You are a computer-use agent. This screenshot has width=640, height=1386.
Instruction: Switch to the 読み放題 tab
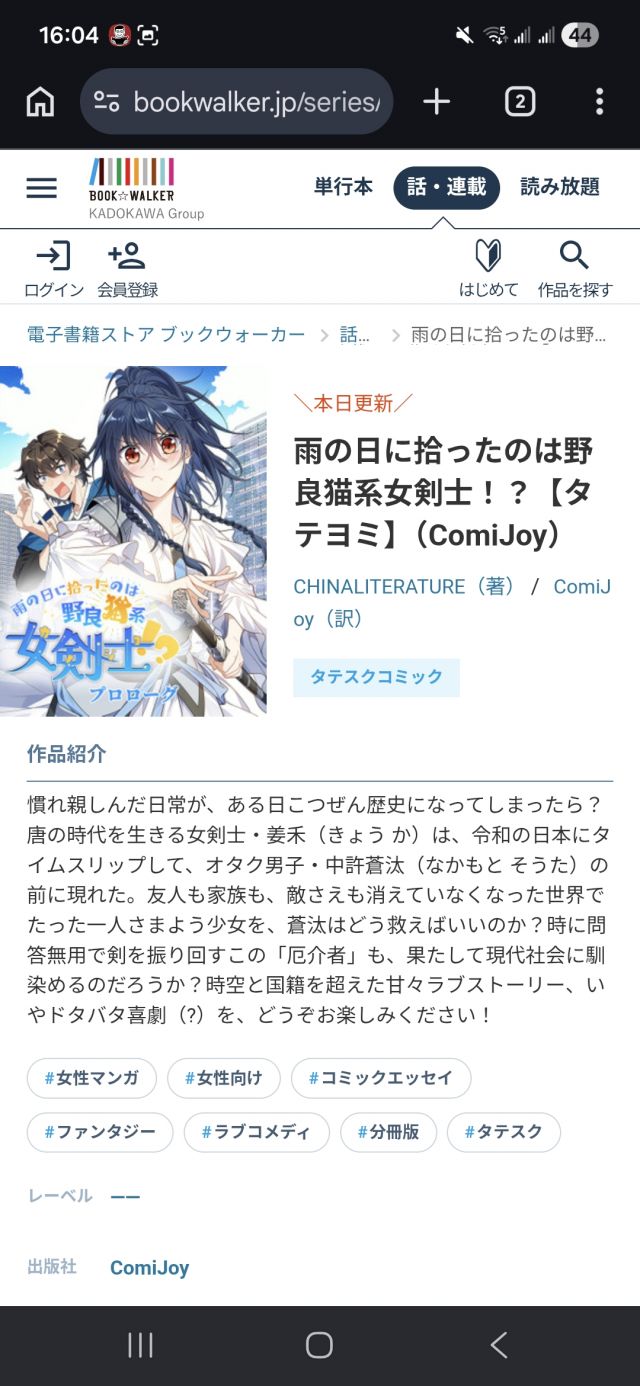tap(559, 187)
